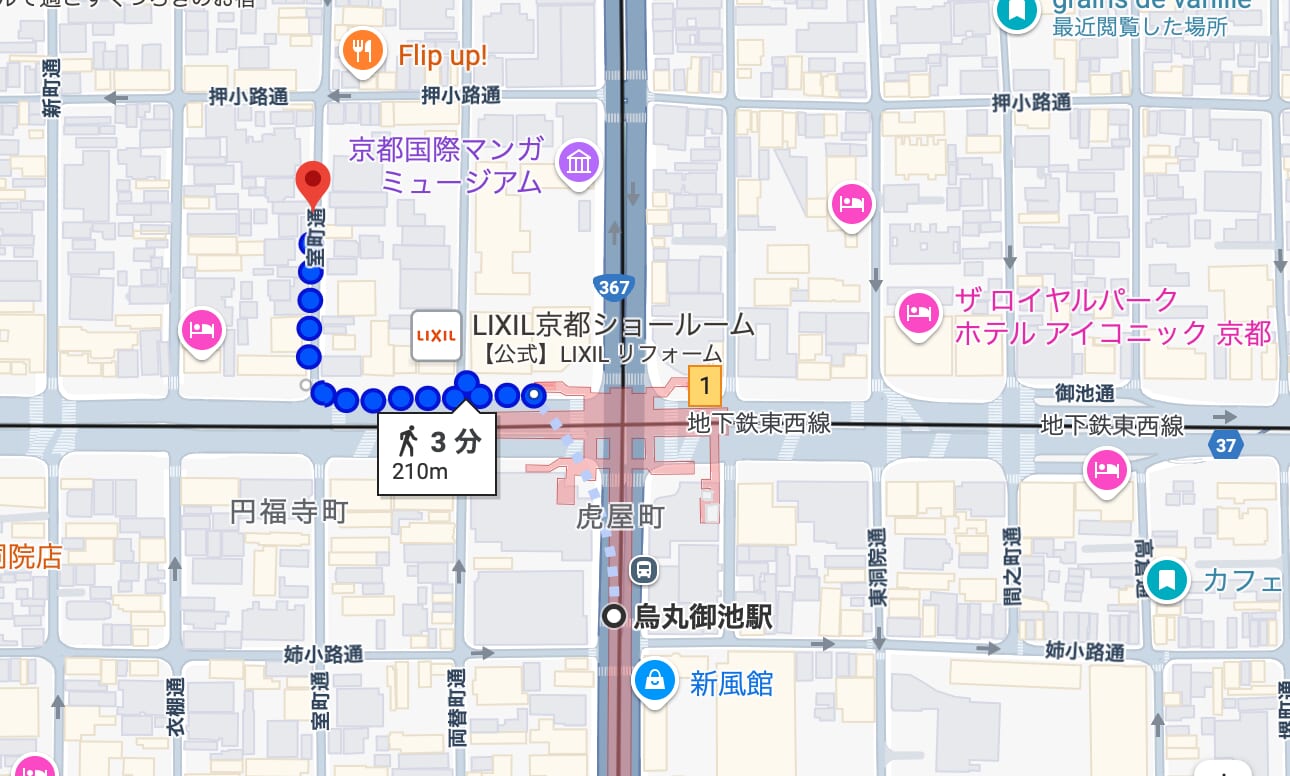
Task: Tap the 烏丸御池駅 station marker
Action: 615,616
